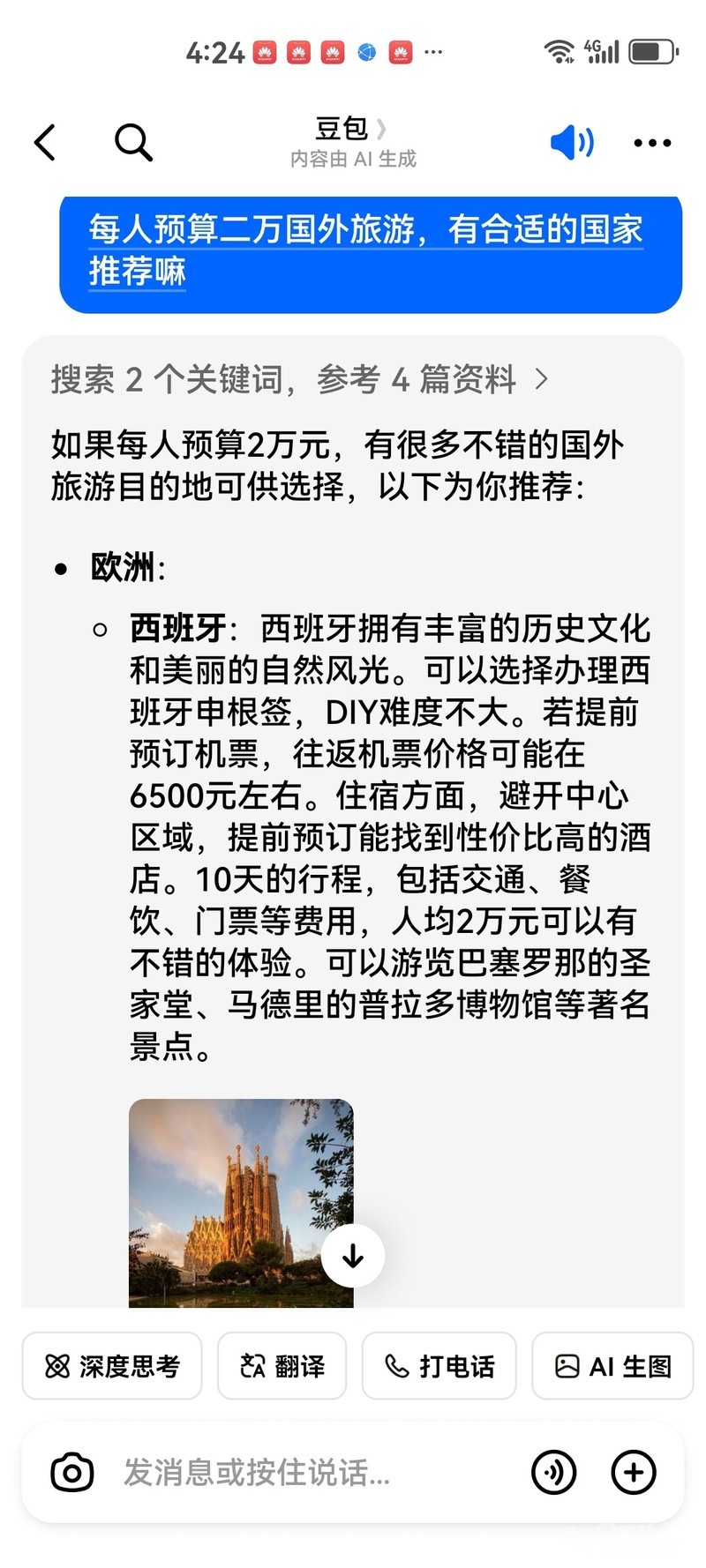This screenshot has height=1568, width=706.
Task: Open the plus attachment menu
Action: [x=634, y=1472]
